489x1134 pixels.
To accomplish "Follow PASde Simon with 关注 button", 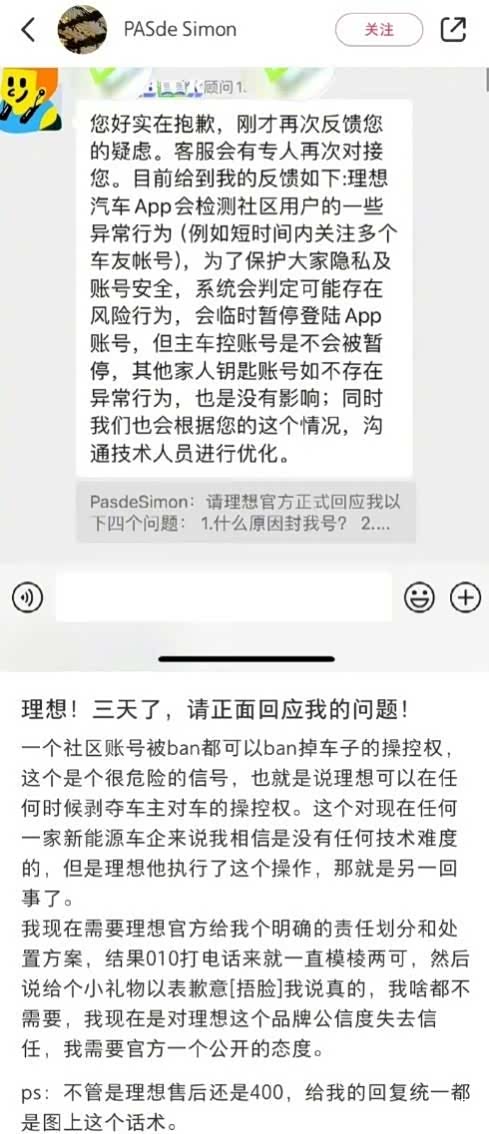I will (x=379, y=30).
